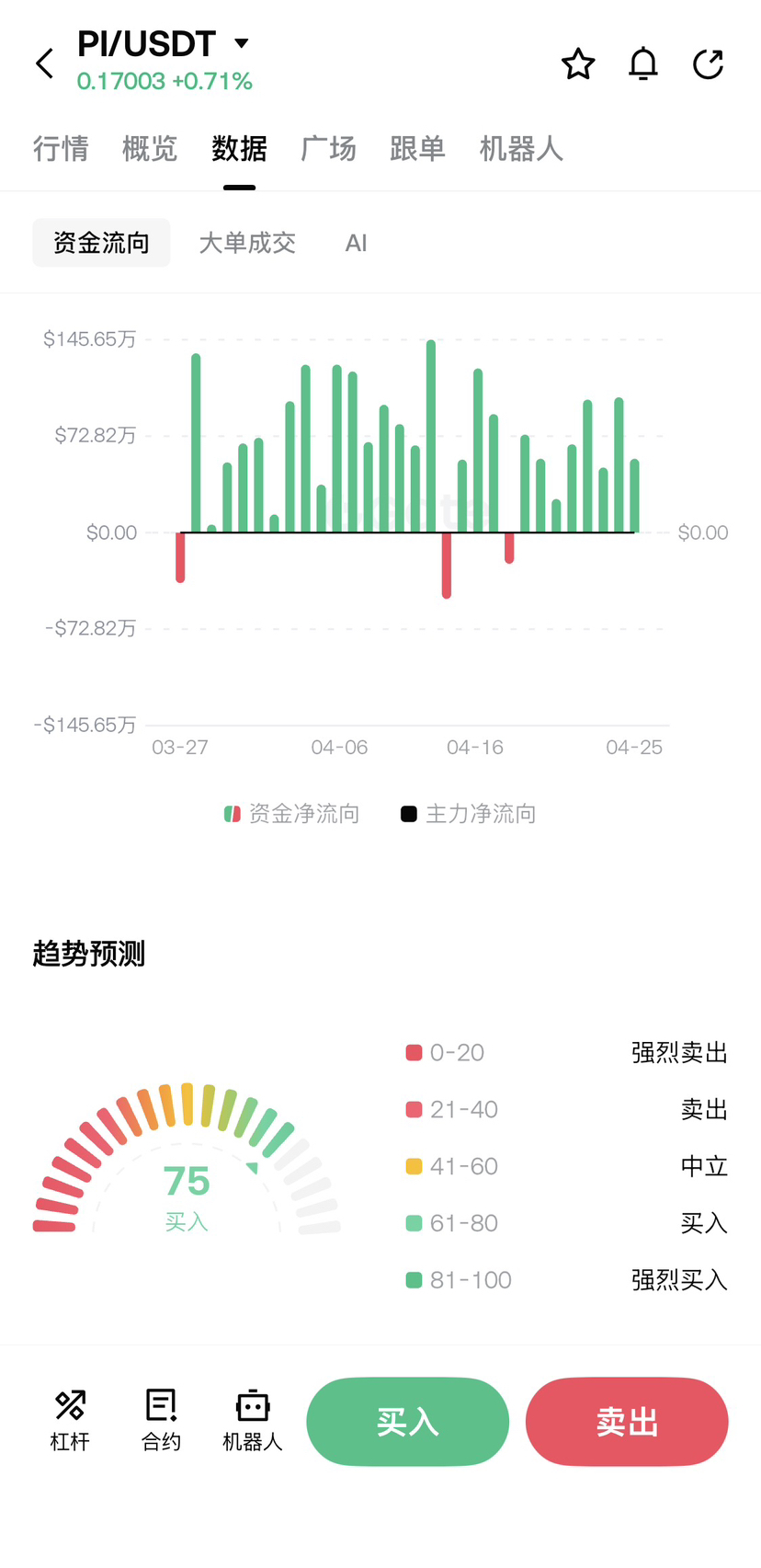Share this page via the share icon
Viewport: 761px width, 1568px height.
pyautogui.click(x=708, y=64)
